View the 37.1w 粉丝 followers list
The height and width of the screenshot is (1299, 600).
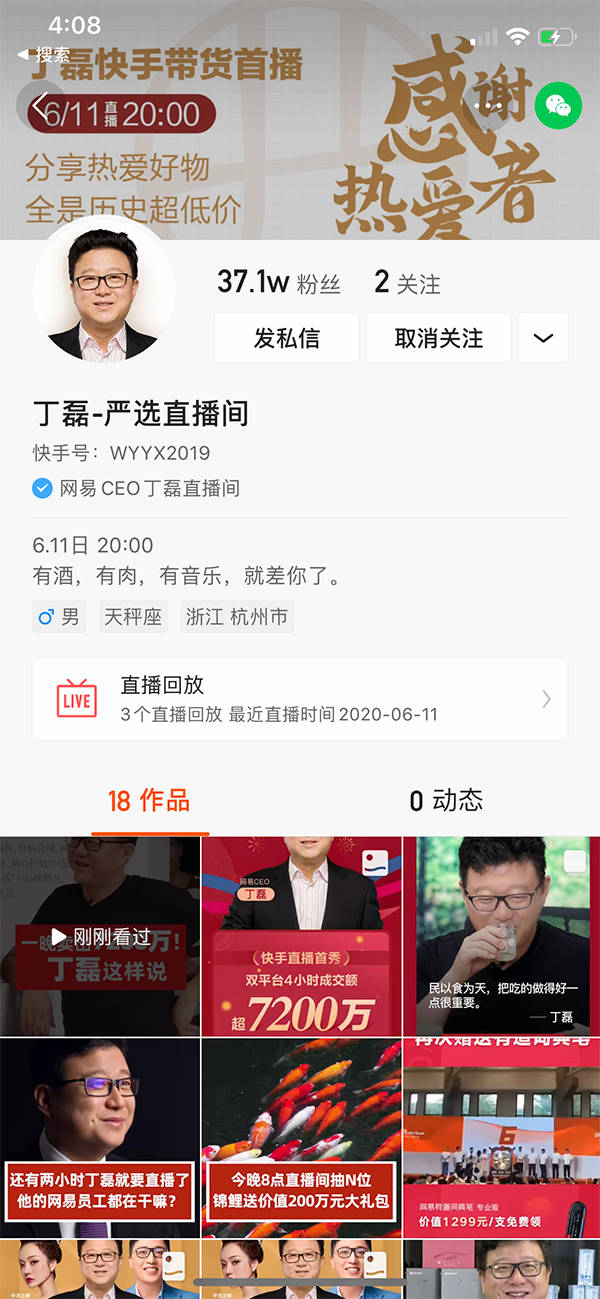(279, 283)
